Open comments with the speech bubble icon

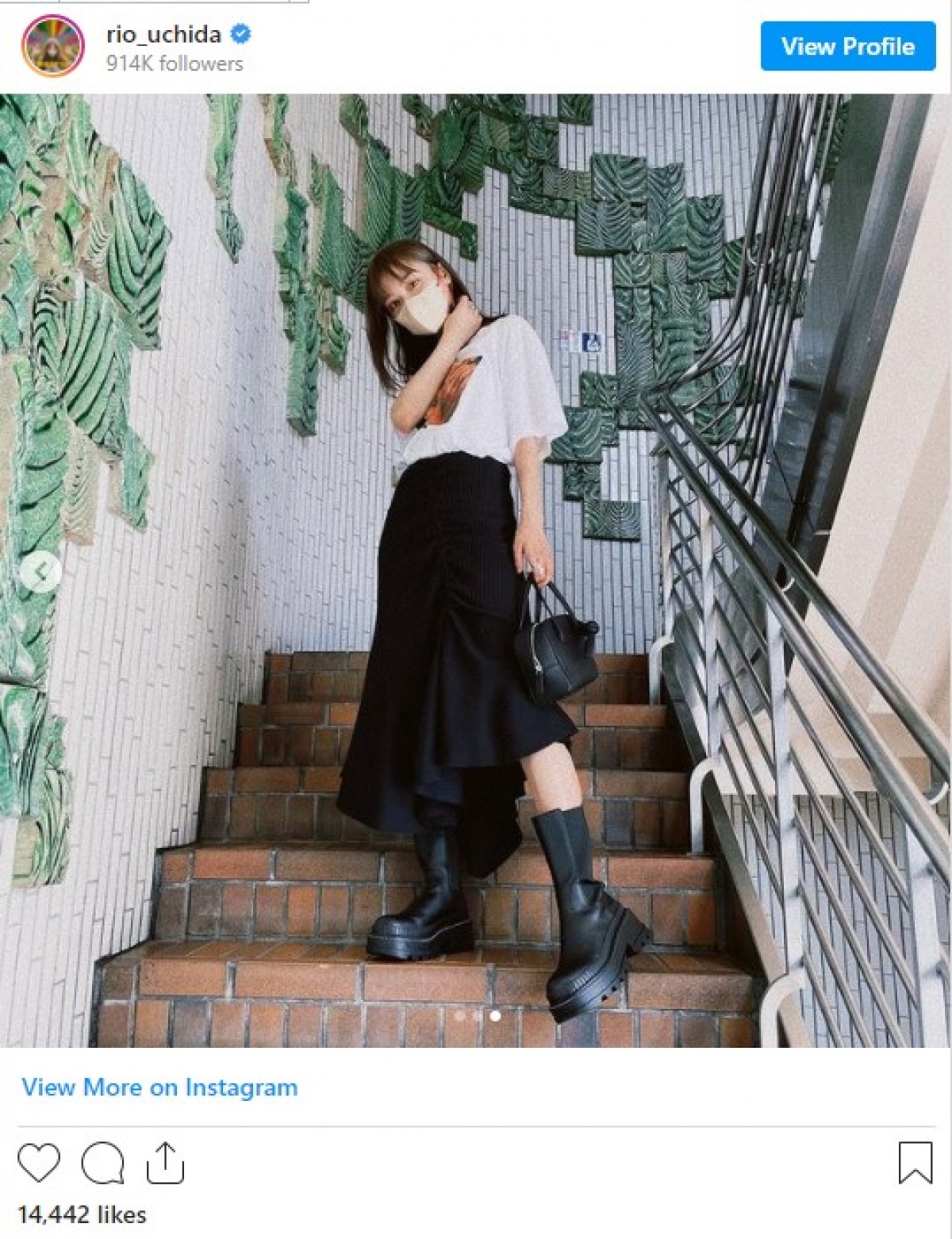102,1164
